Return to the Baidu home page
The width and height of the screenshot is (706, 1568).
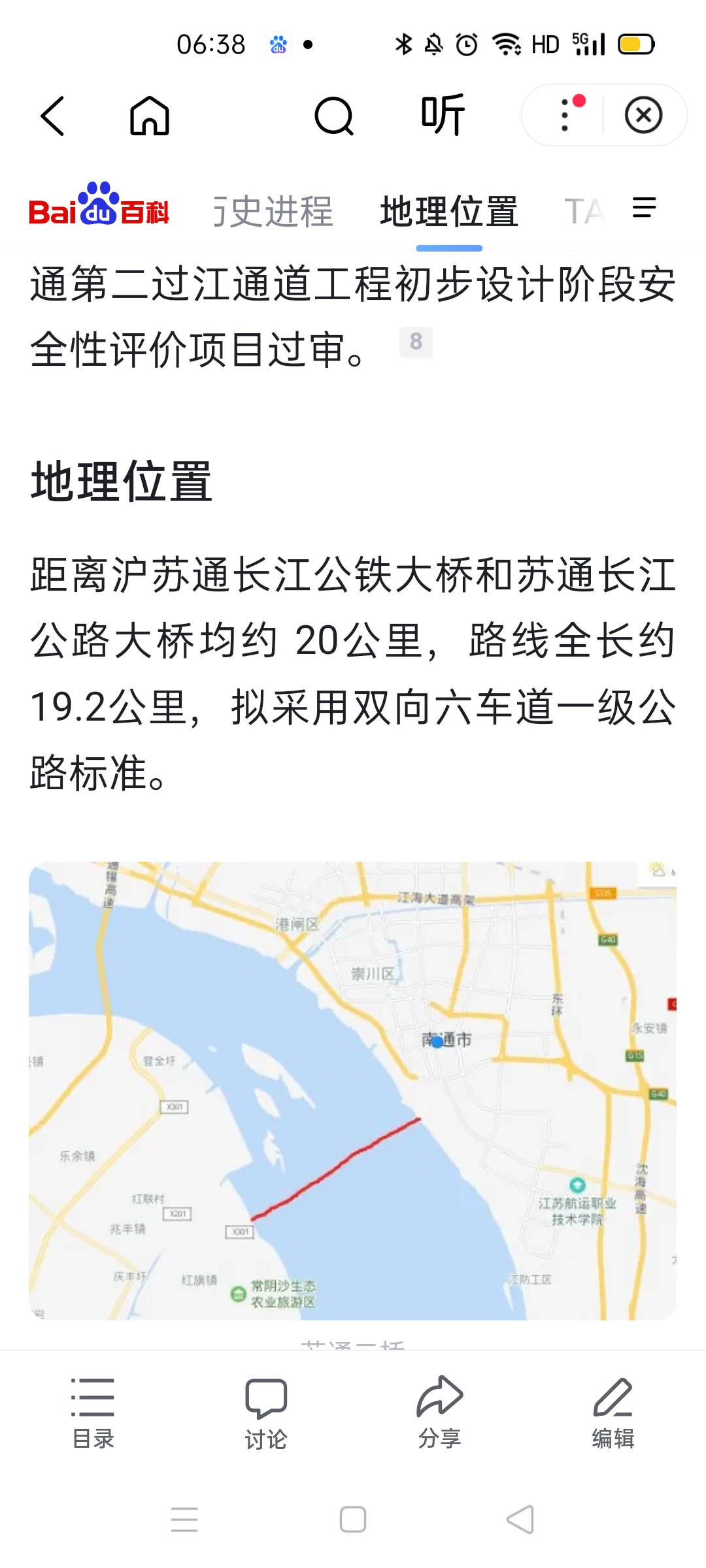click(150, 116)
